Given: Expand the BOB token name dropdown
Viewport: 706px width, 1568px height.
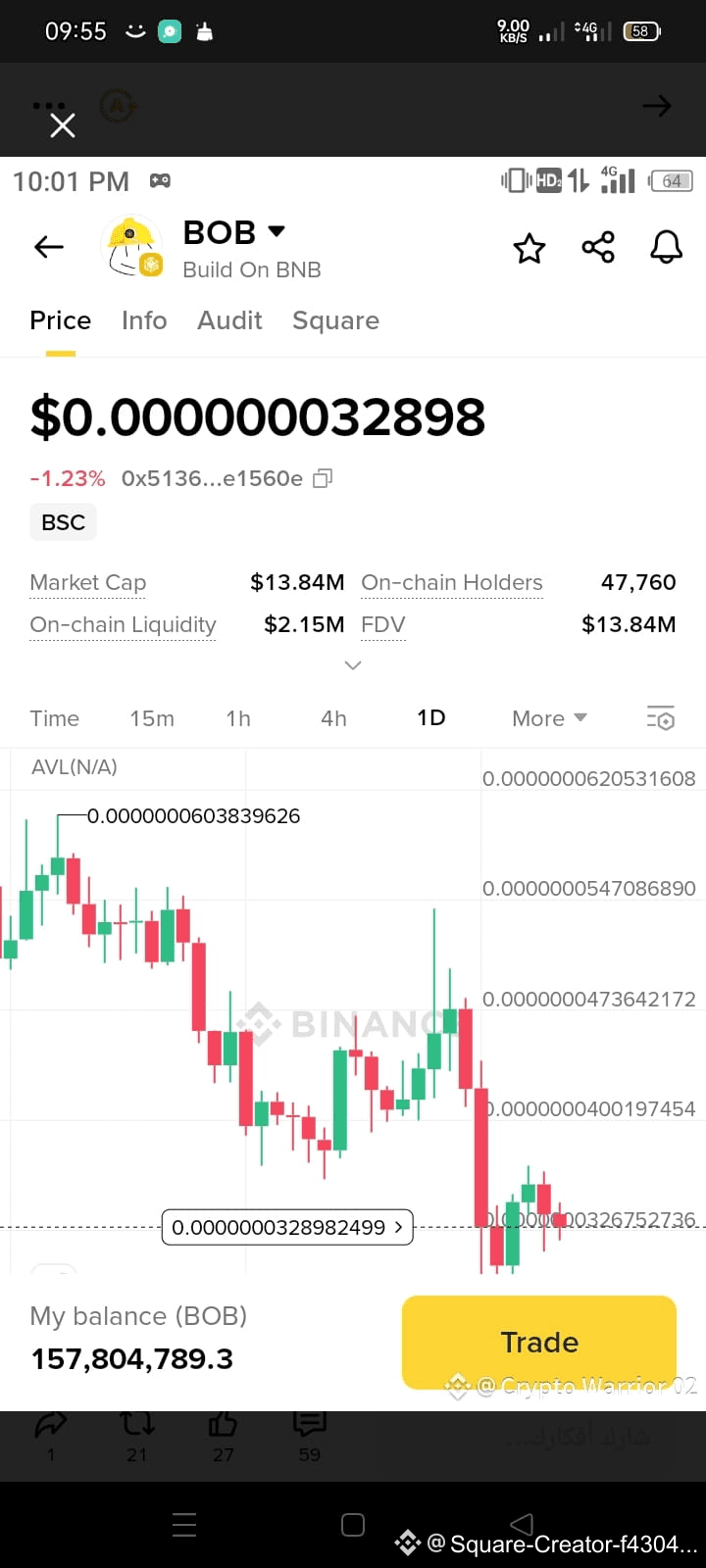Looking at the screenshot, I should point(277,231).
